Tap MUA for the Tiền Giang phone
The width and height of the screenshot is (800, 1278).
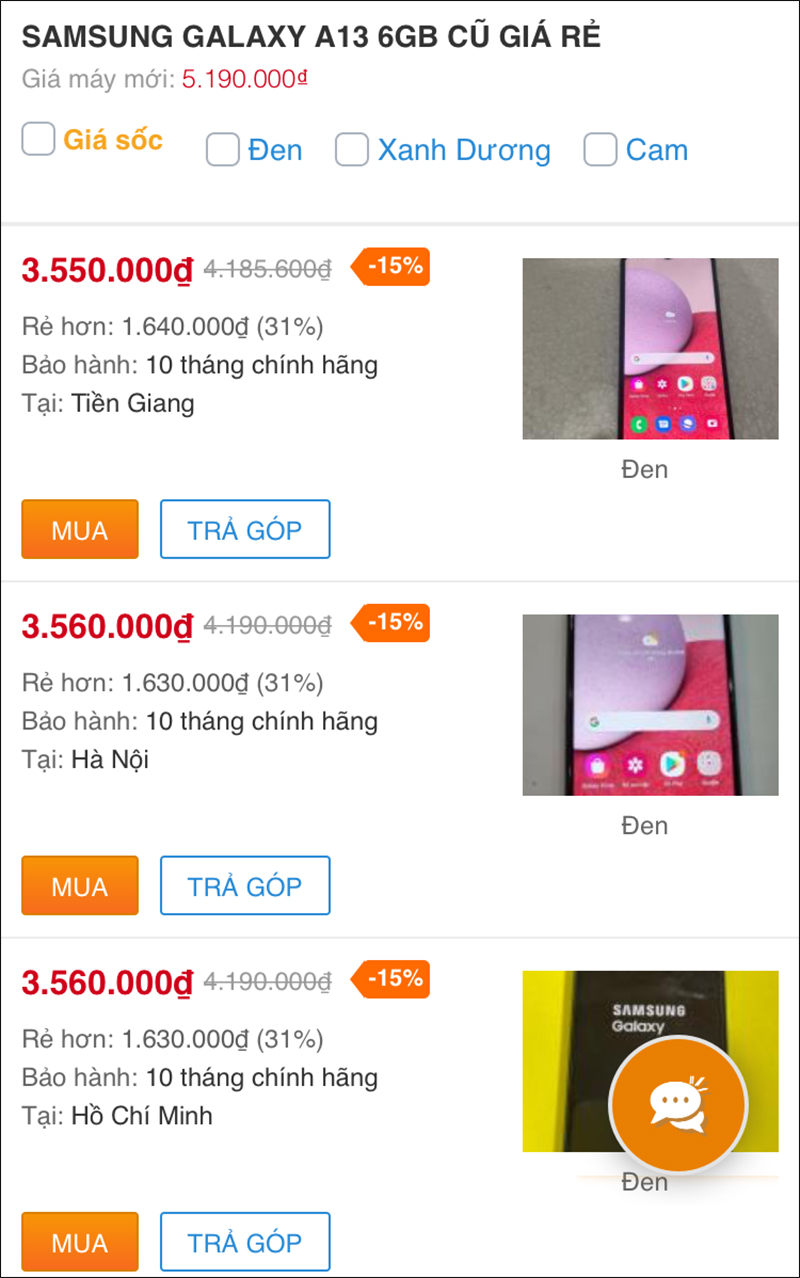pyautogui.click(x=80, y=529)
